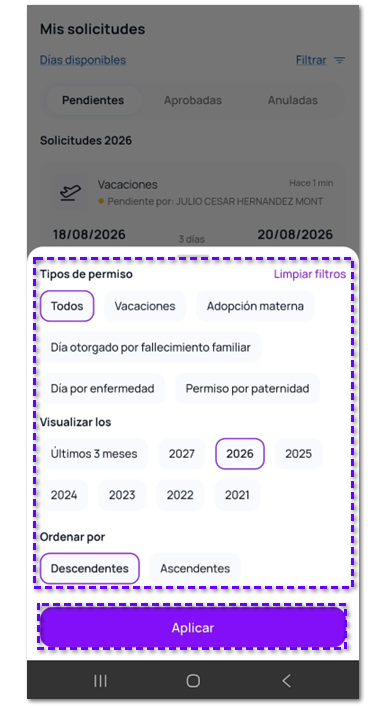Select Permiso por paternidad chip
368x708 pixels.
247,388
